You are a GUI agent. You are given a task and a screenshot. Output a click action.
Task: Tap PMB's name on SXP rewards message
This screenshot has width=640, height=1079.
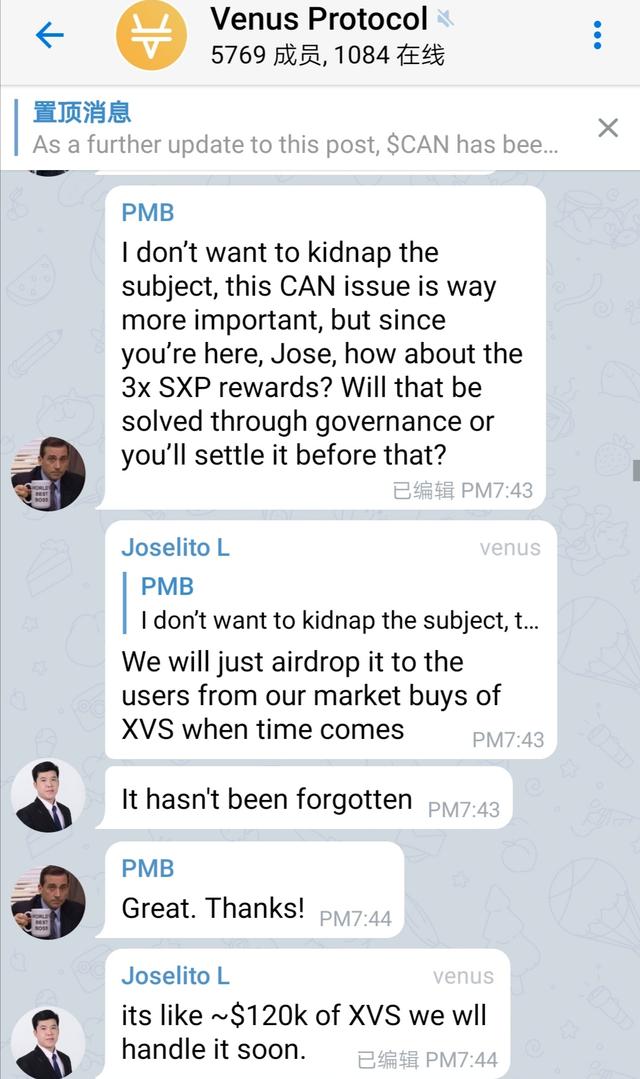pos(148,212)
